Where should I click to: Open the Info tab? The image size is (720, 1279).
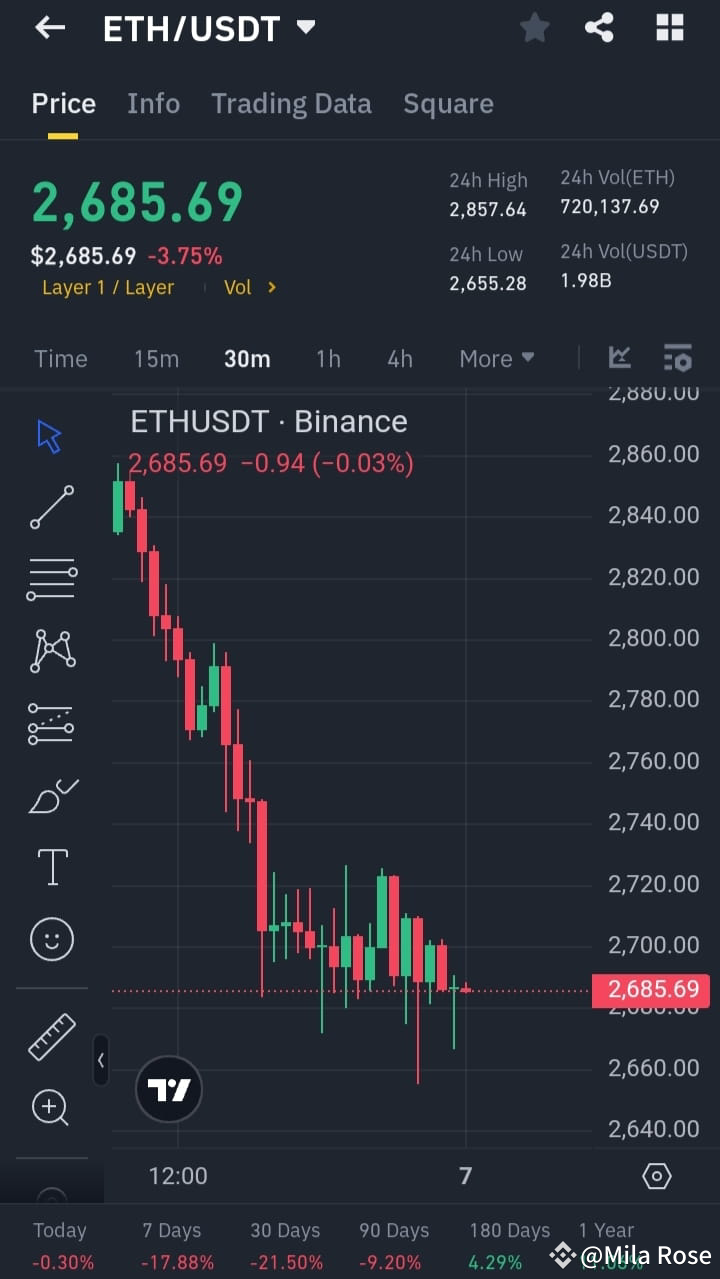click(153, 103)
